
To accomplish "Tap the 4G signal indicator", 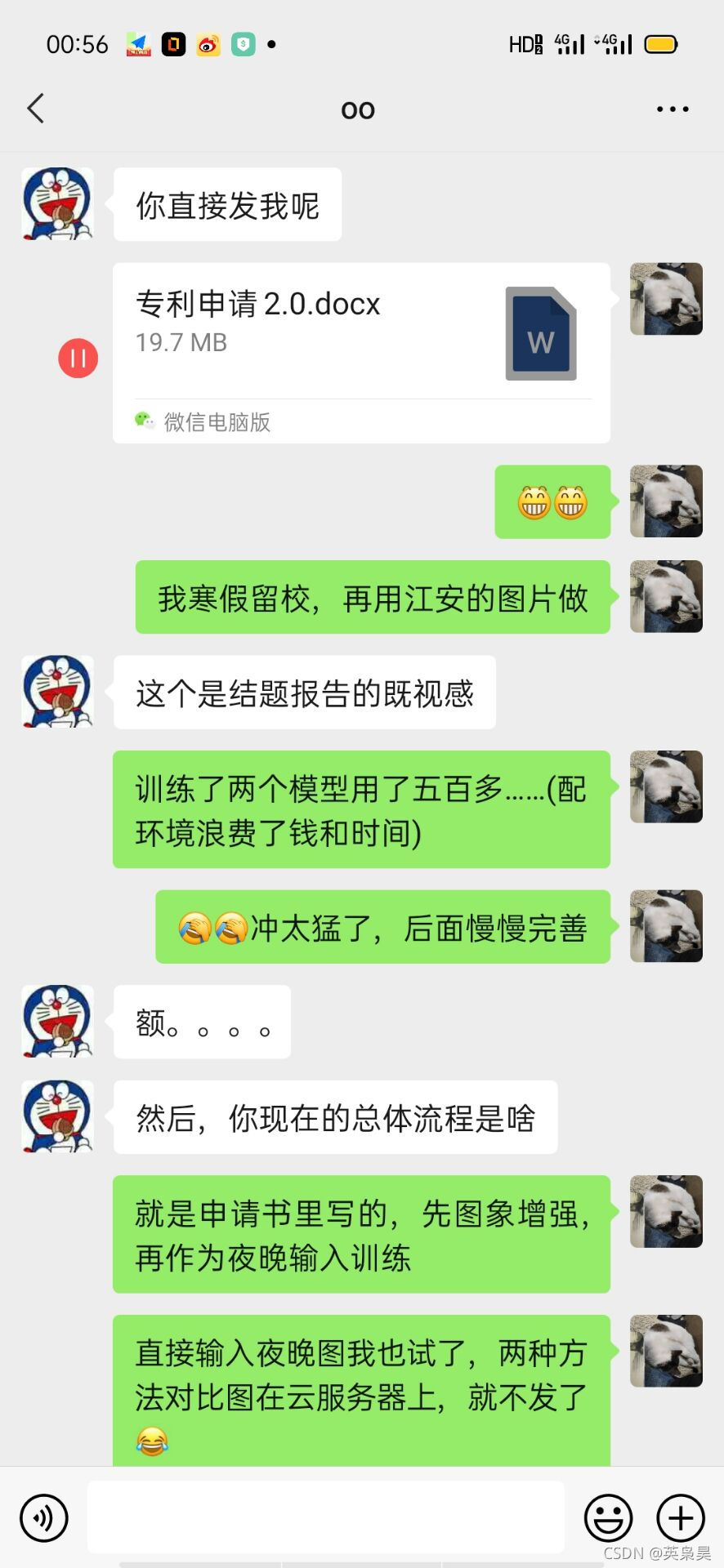I will click(x=568, y=44).
